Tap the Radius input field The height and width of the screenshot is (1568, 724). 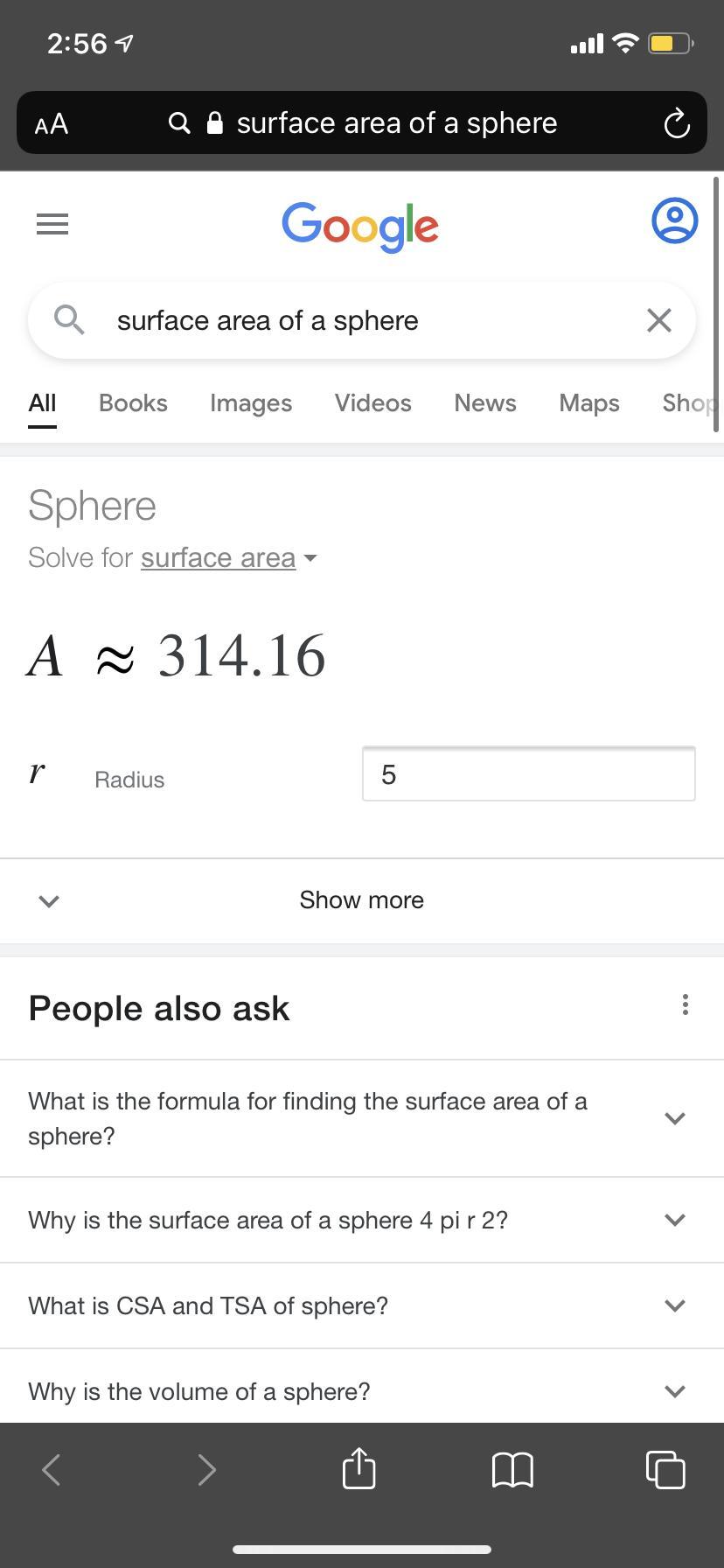click(528, 774)
